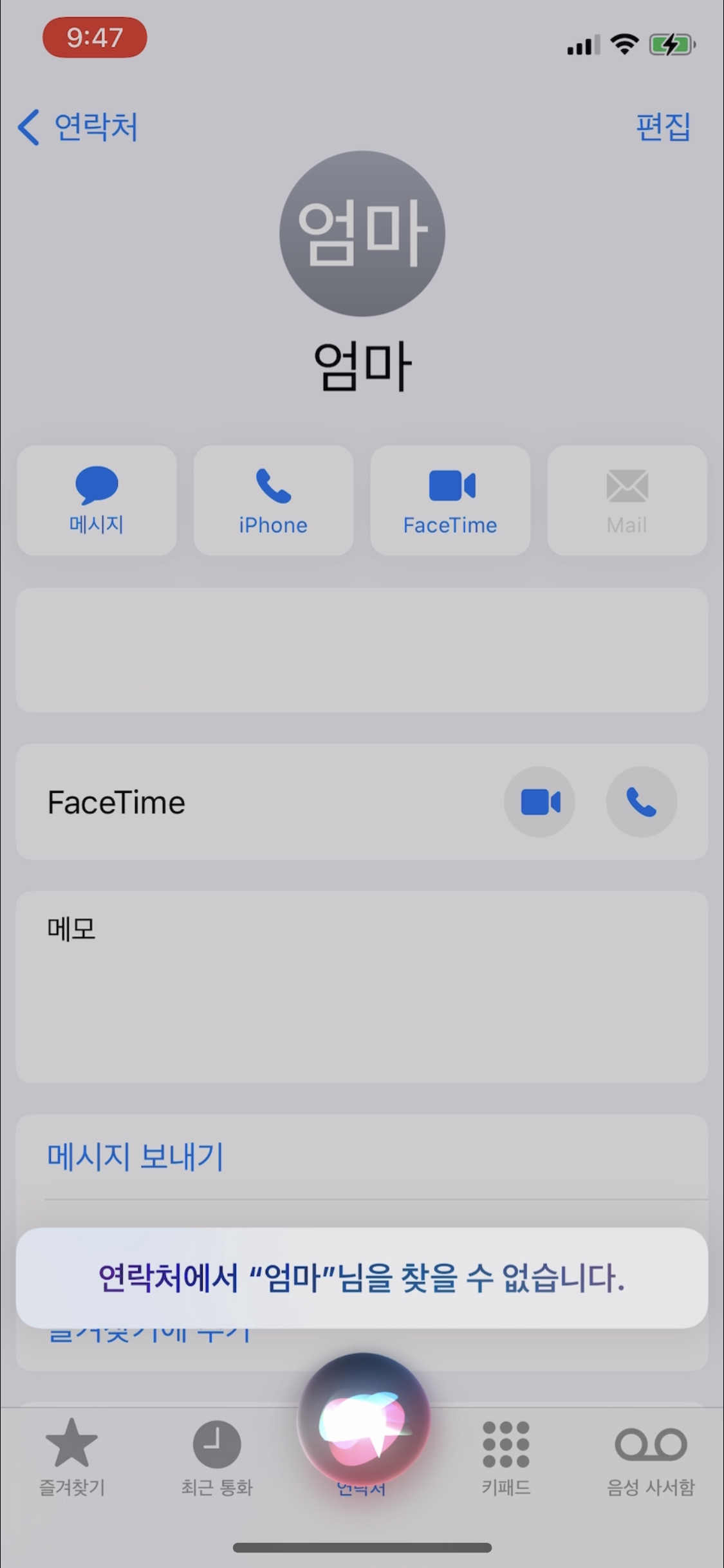The image size is (724, 1568).
Task: Tap the Siri orb to speak again
Action: pos(363,1419)
